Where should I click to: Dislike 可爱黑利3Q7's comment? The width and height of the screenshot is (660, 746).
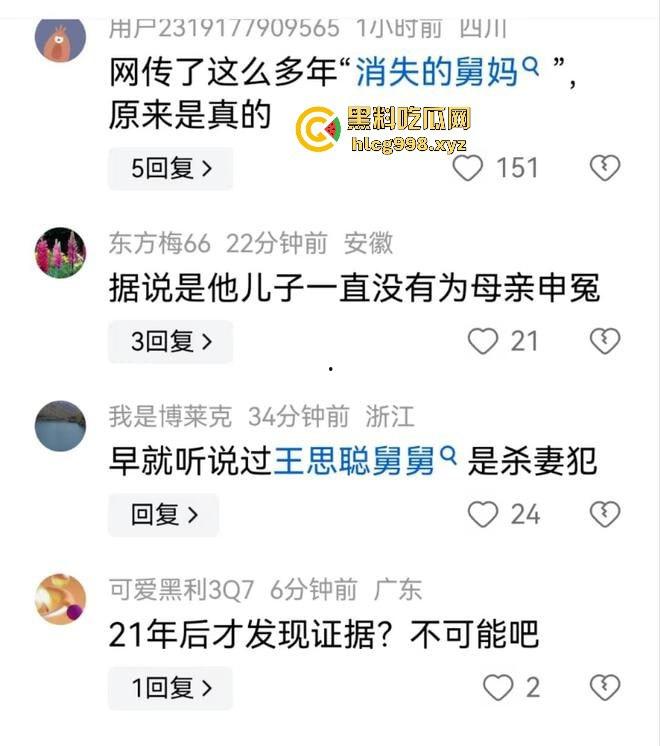(604, 688)
